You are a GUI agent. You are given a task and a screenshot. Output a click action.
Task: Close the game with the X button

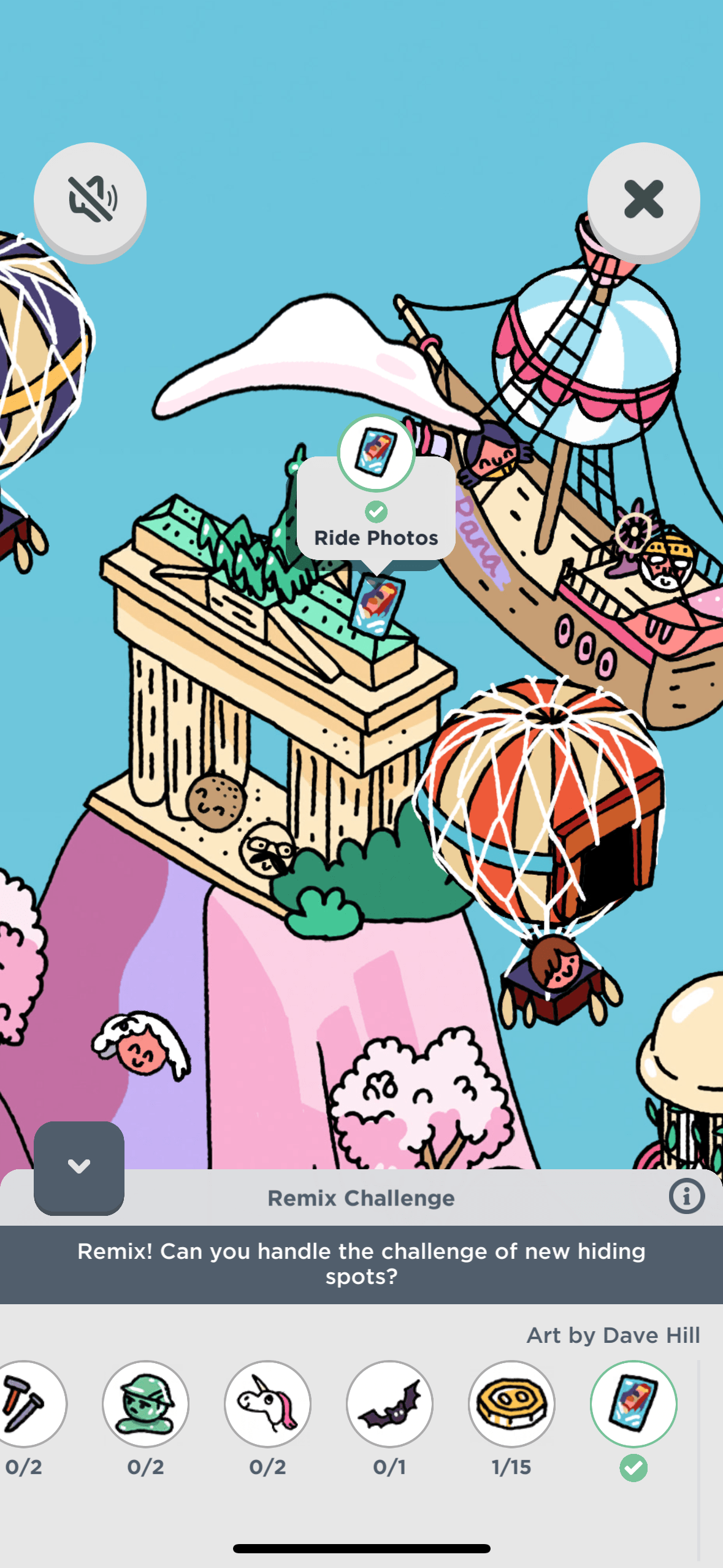point(643,199)
